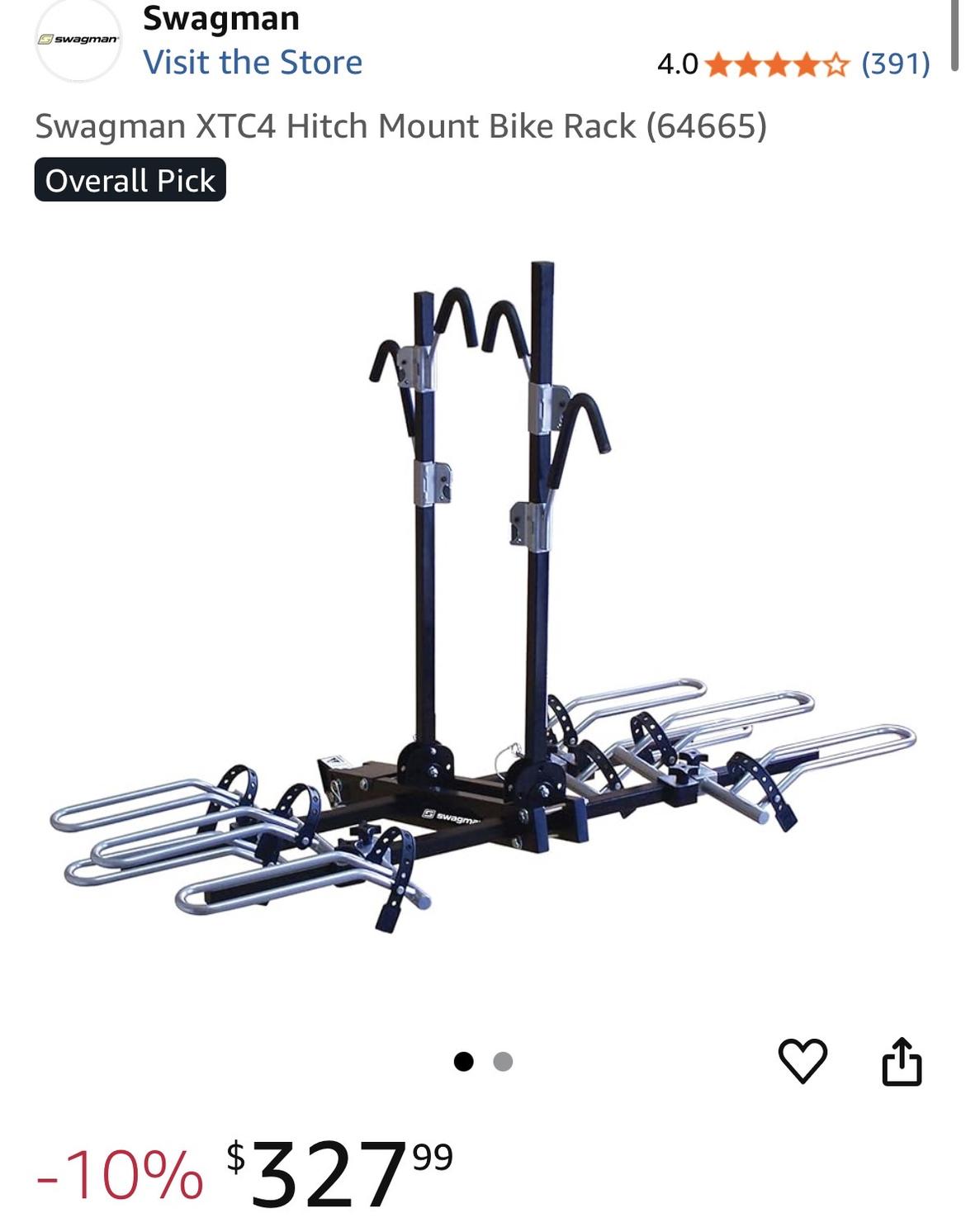Add bike rack to wish list
966x1232 pixels.
(803, 1060)
